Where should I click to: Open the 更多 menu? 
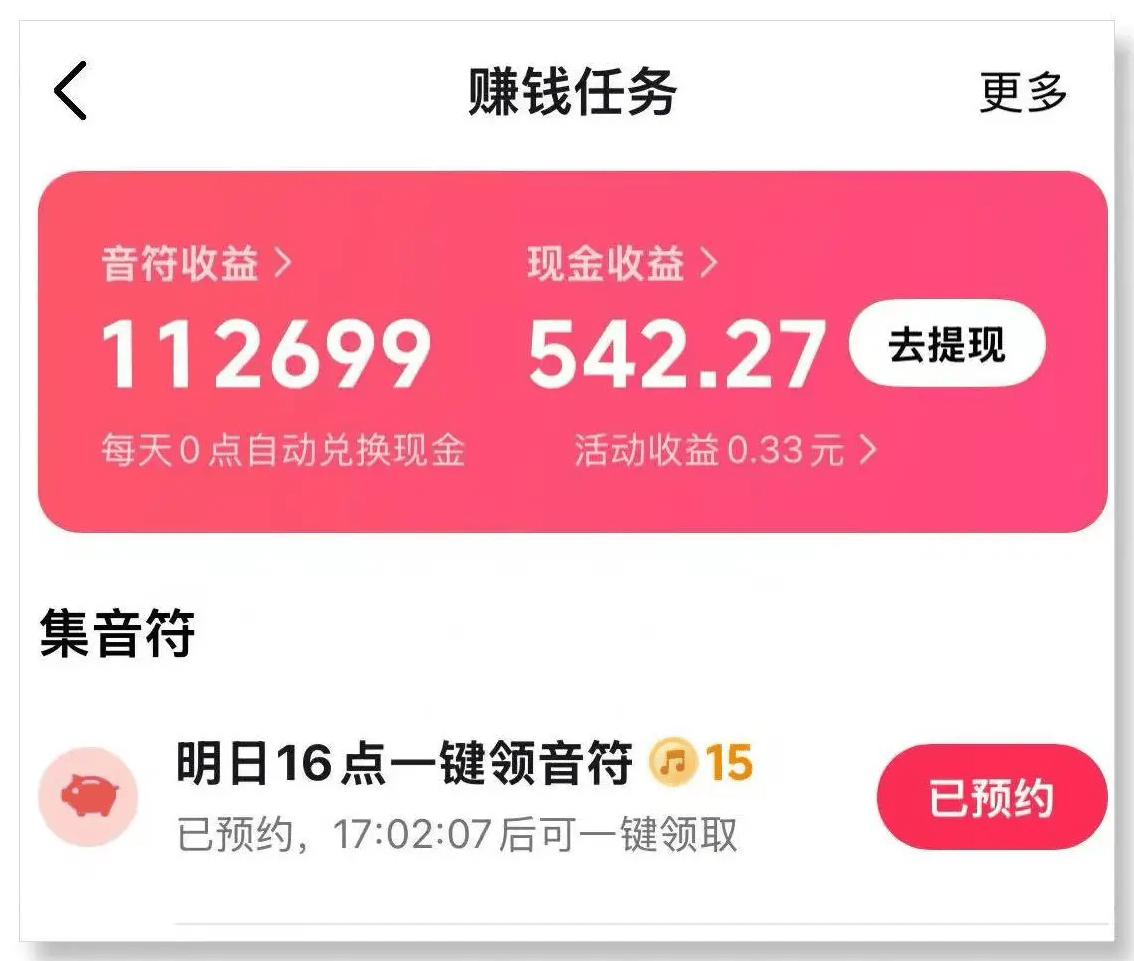click(x=1023, y=93)
